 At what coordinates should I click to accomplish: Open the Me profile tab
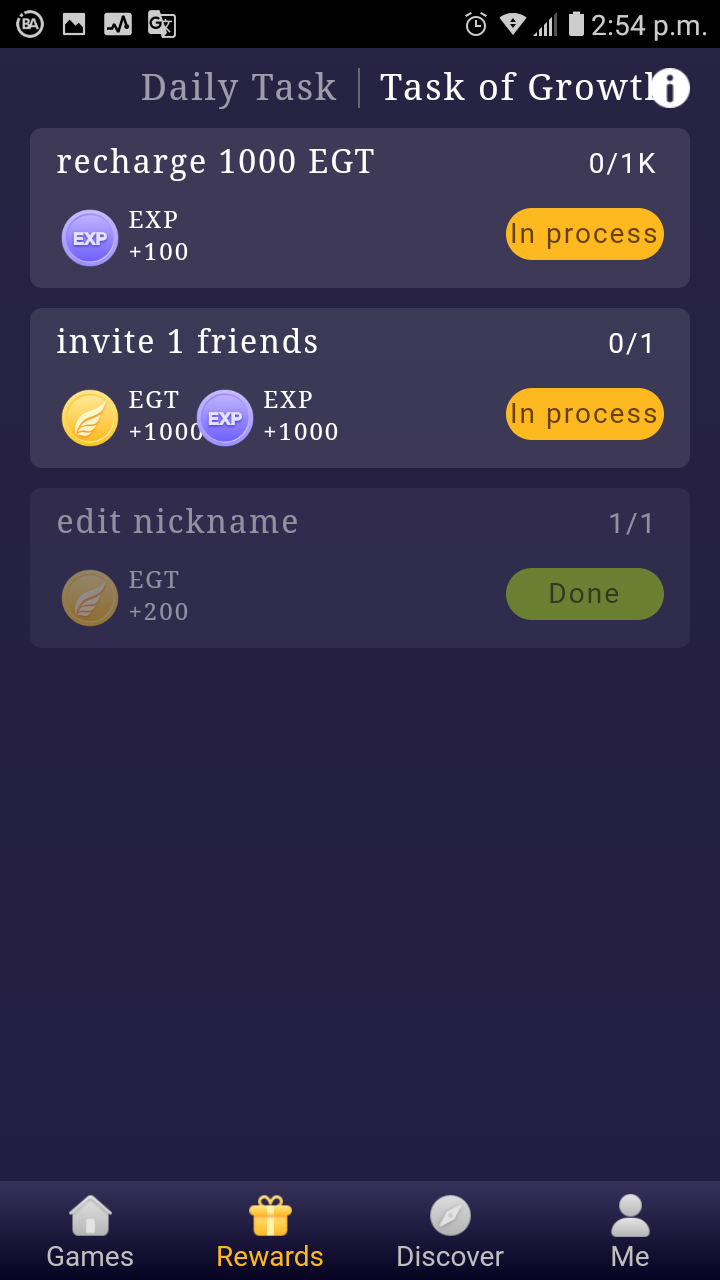click(x=630, y=1232)
